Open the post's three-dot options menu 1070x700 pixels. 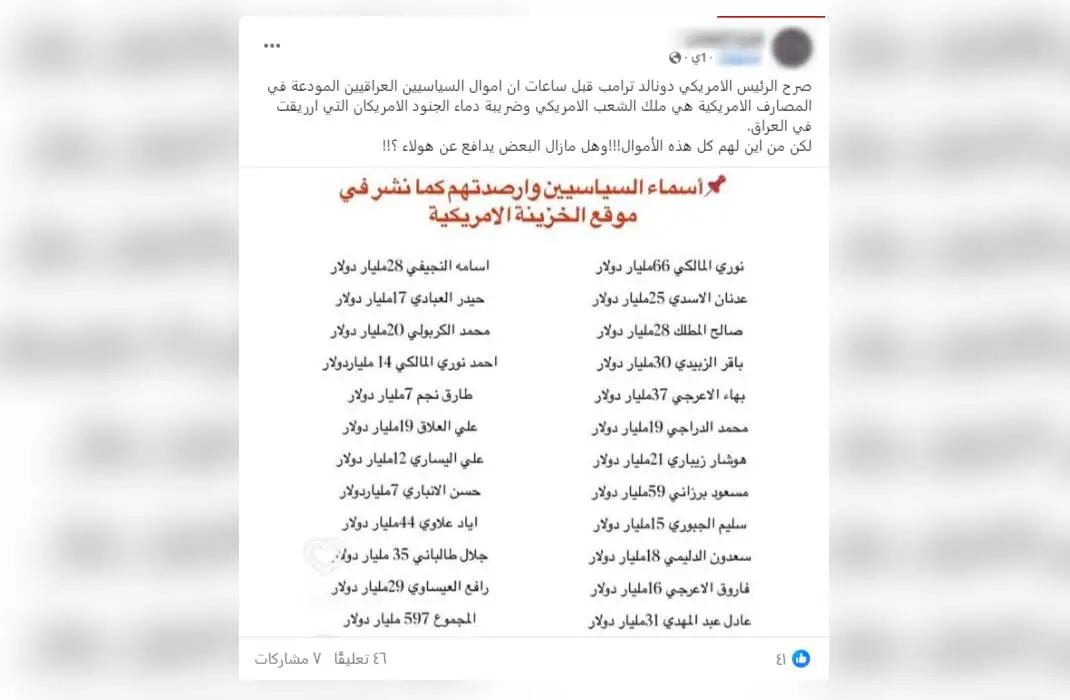272,46
